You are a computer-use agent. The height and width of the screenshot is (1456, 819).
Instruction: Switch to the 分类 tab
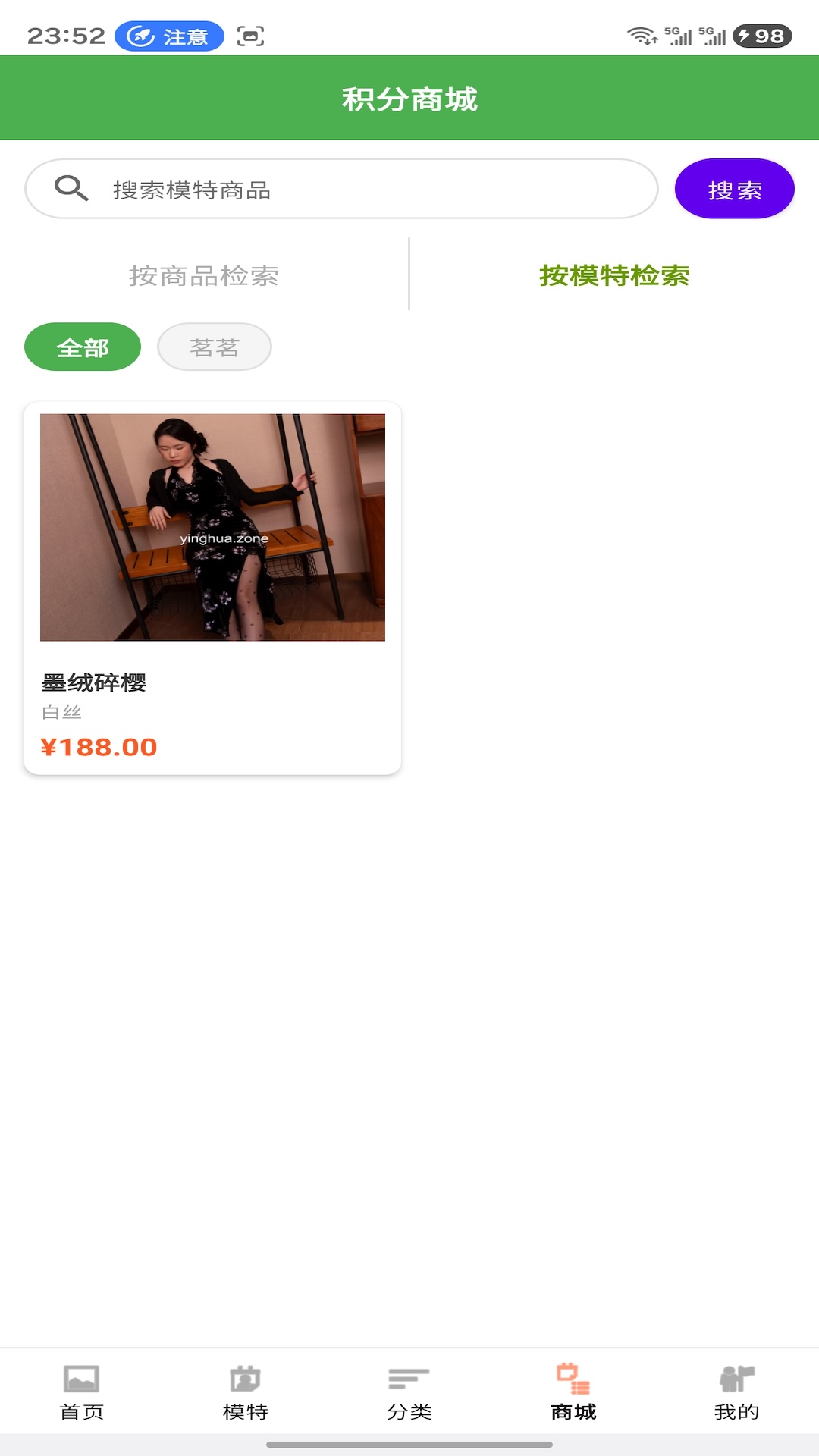[409, 1392]
